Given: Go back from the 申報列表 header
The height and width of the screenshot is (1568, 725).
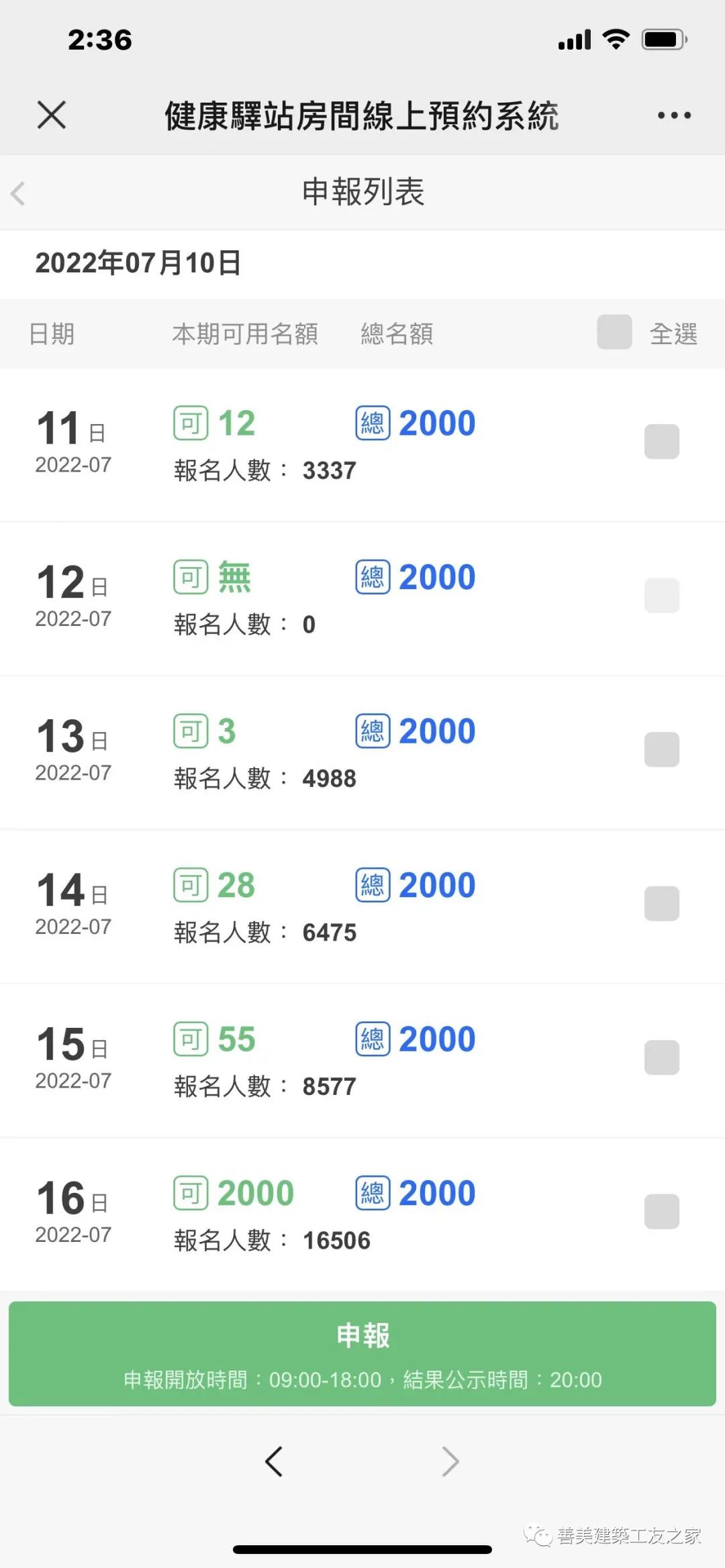Looking at the screenshot, I should 18,193.
